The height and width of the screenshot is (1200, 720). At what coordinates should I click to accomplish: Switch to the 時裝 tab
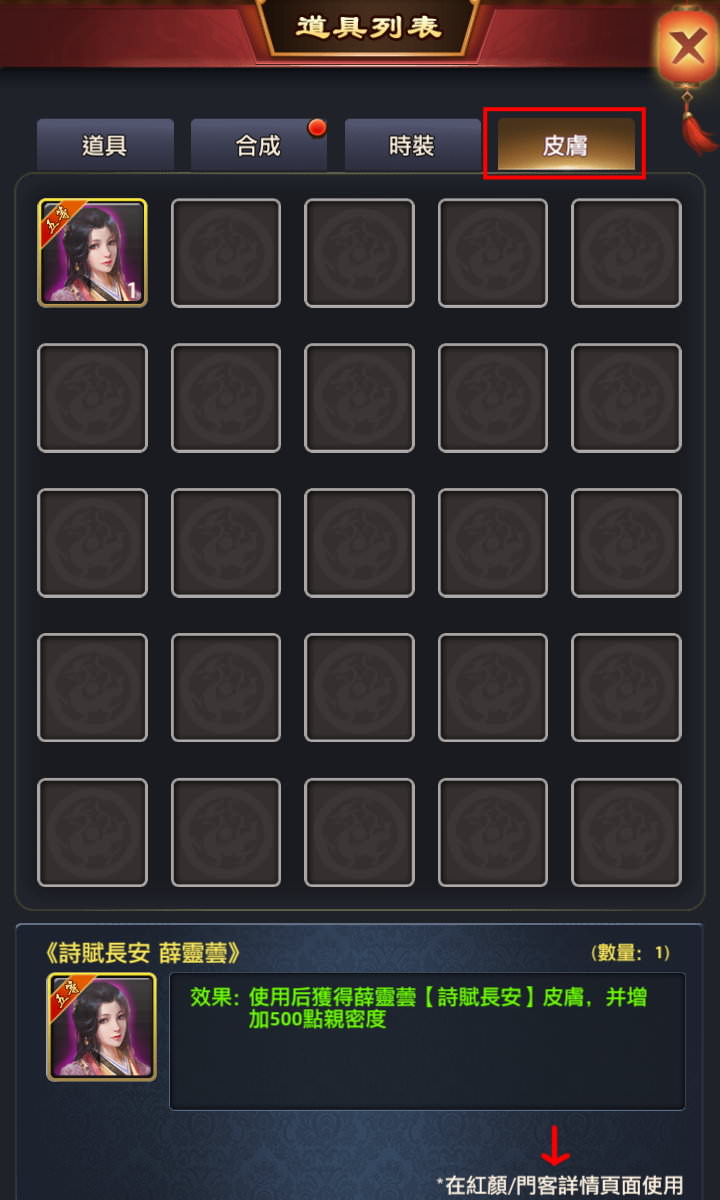(x=412, y=146)
